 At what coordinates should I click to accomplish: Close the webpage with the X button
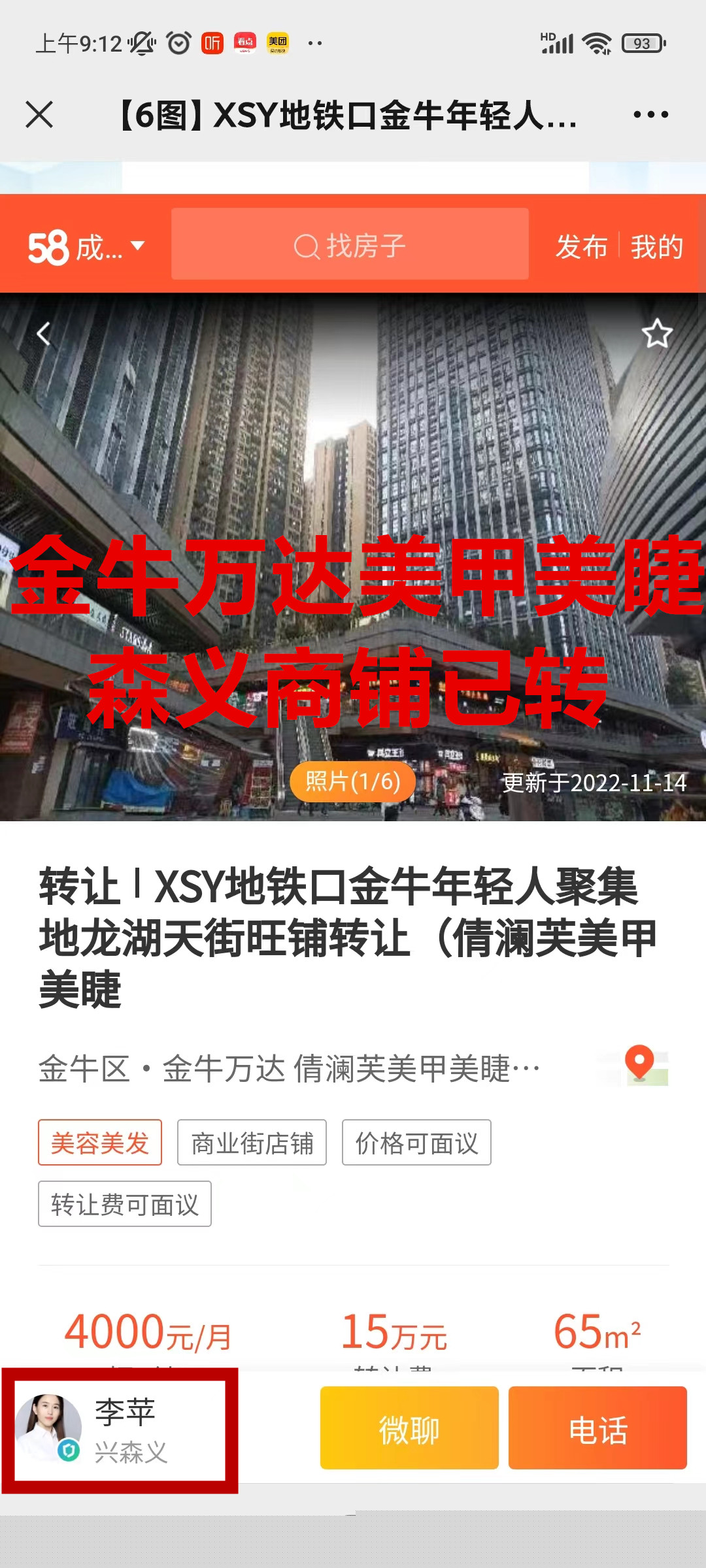(x=39, y=115)
